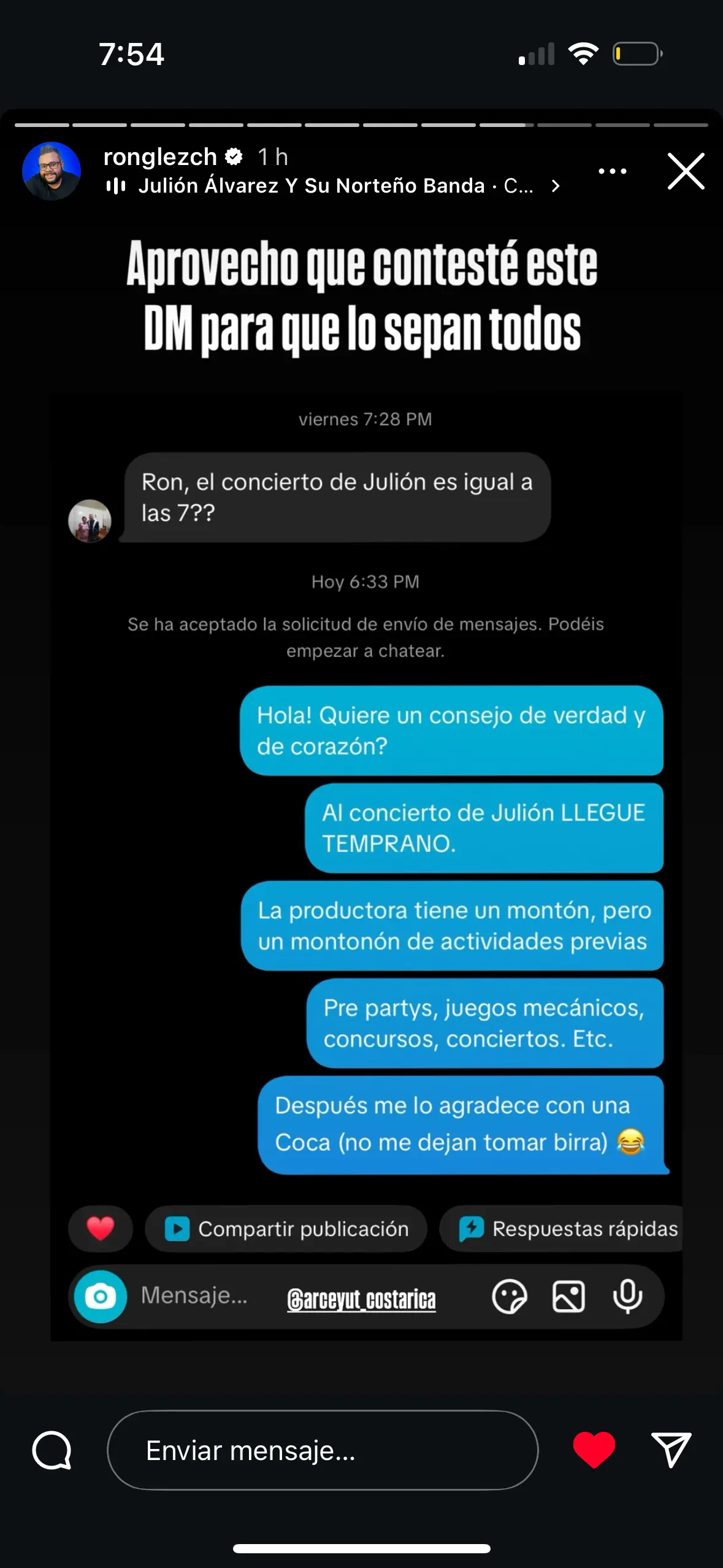The image size is (723, 1568).
Task: Open the comment bubble beside the reply field
Action: point(52,1451)
